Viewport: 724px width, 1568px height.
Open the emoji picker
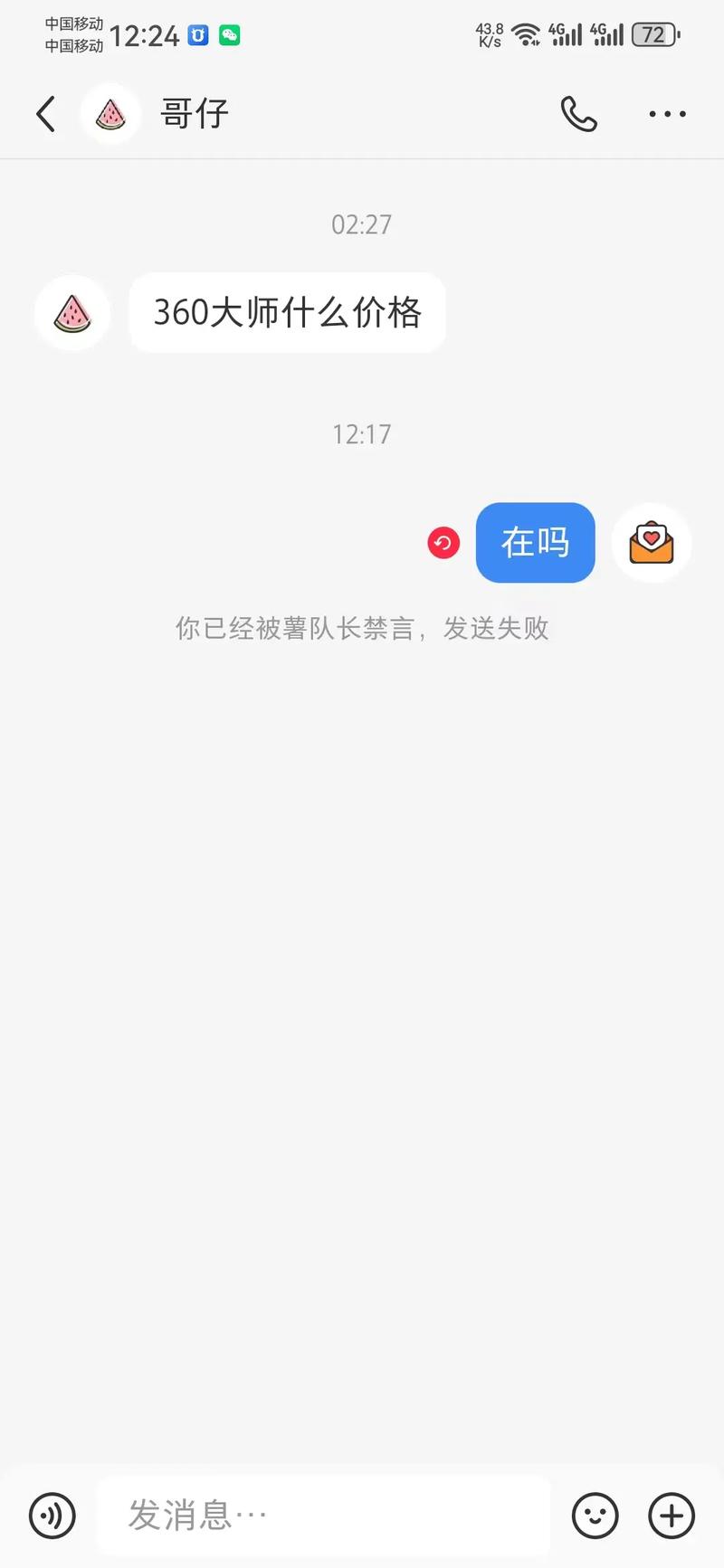[595, 1516]
